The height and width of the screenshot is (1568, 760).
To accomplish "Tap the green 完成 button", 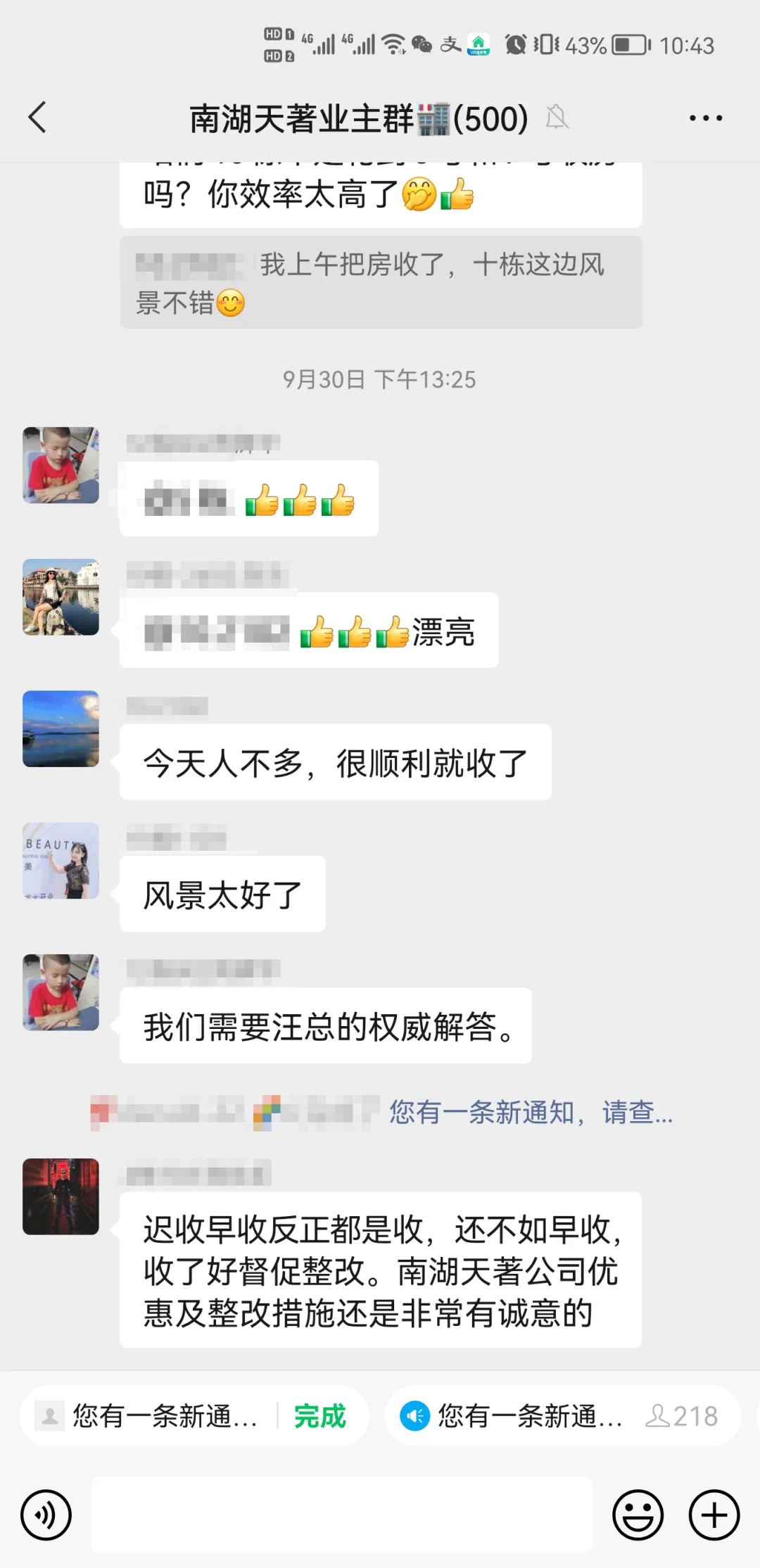I will point(319,1416).
